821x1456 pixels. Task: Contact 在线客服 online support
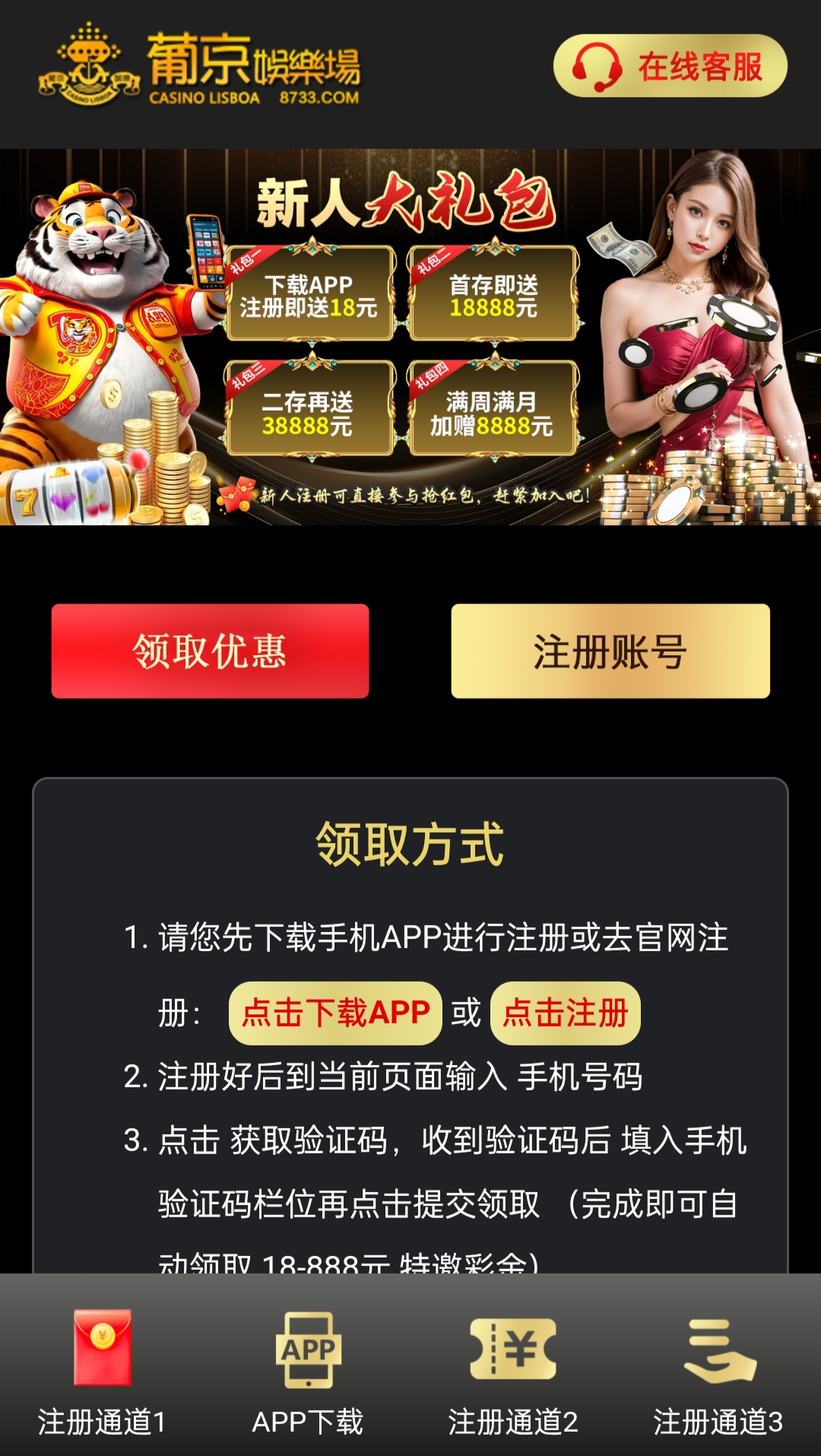[x=670, y=66]
